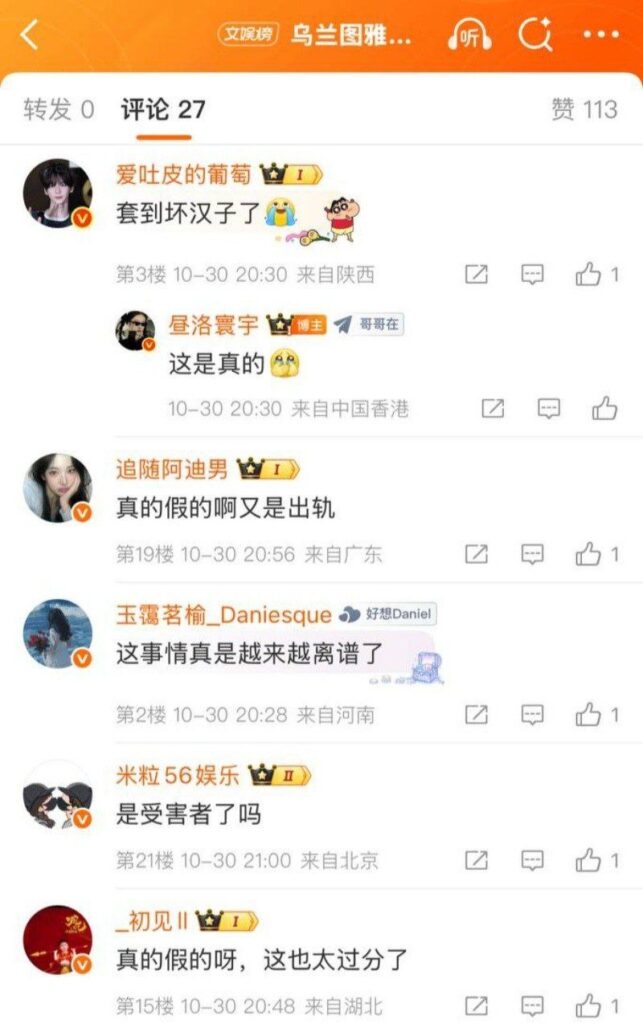
Task: Like 追随阿迪男's comment
Action: [x=589, y=554]
